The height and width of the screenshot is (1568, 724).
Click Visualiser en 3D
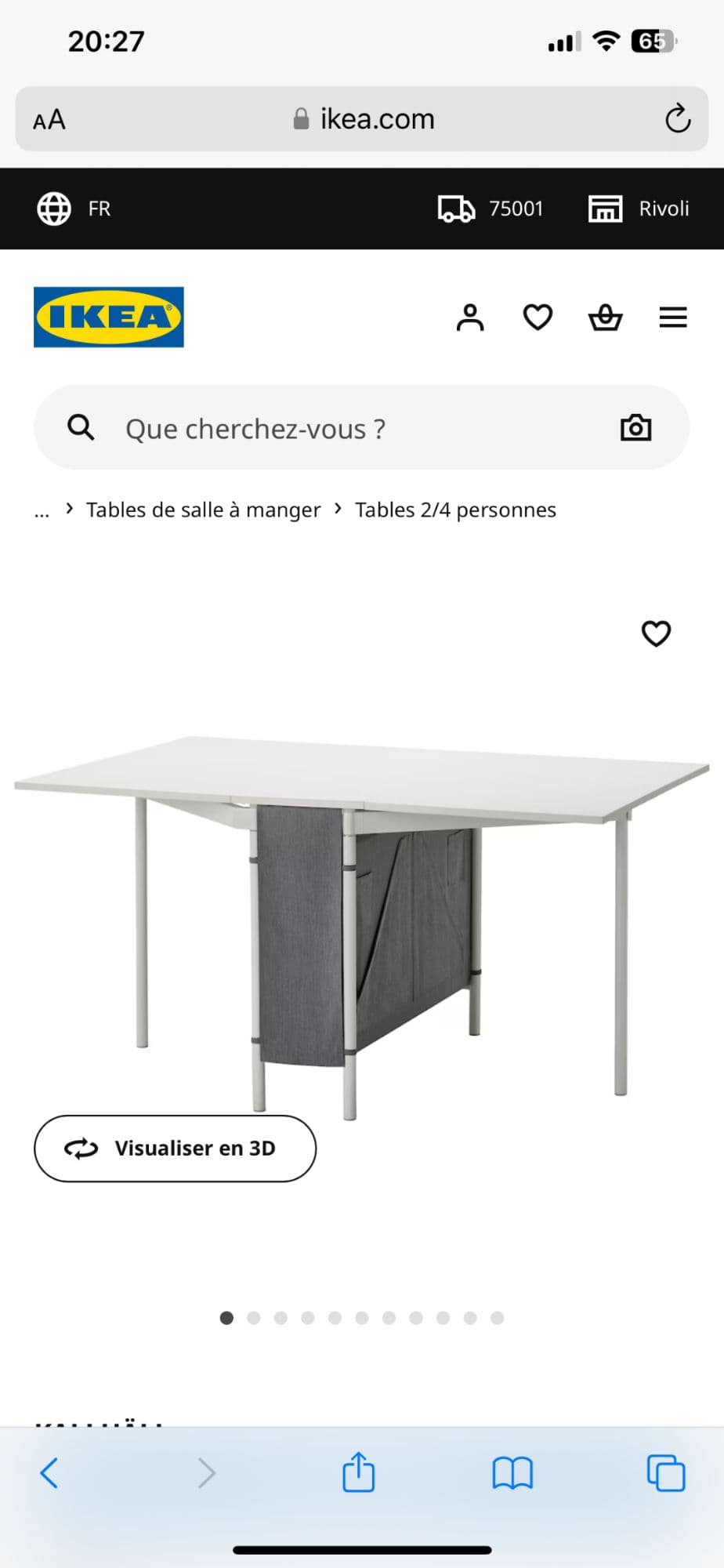coord(176,1148)
